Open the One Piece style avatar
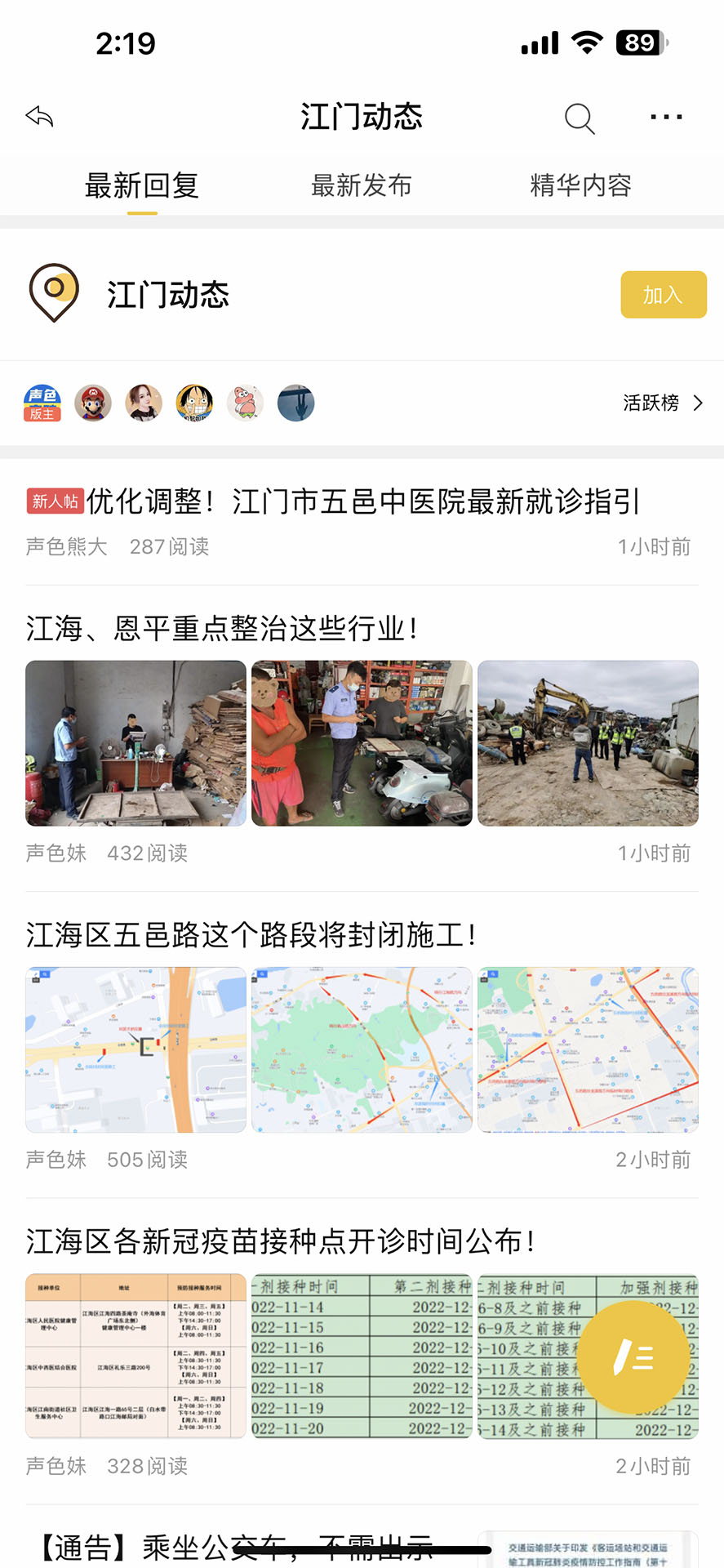 (194, 403)
